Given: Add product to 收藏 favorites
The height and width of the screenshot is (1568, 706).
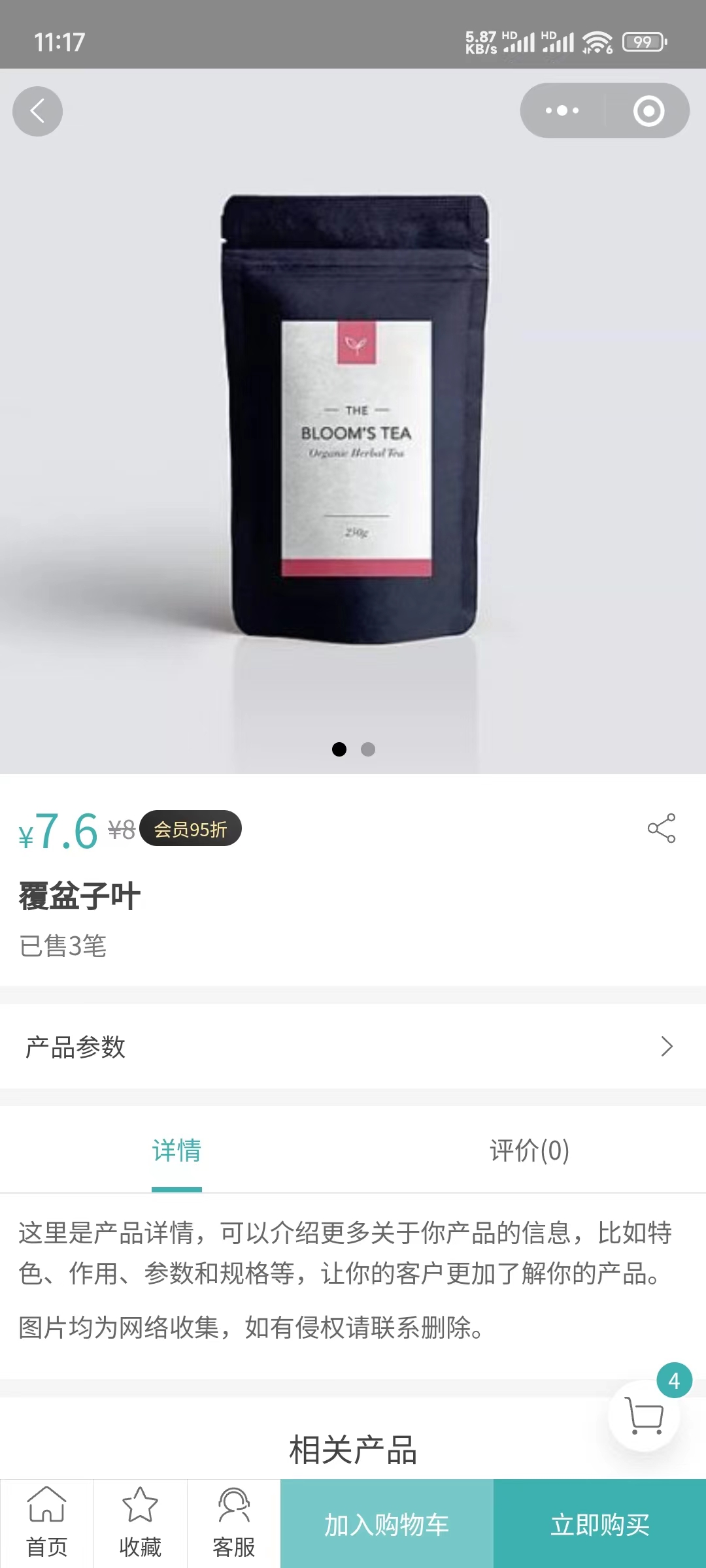Looking at the screenshot, I should 141,1524.
